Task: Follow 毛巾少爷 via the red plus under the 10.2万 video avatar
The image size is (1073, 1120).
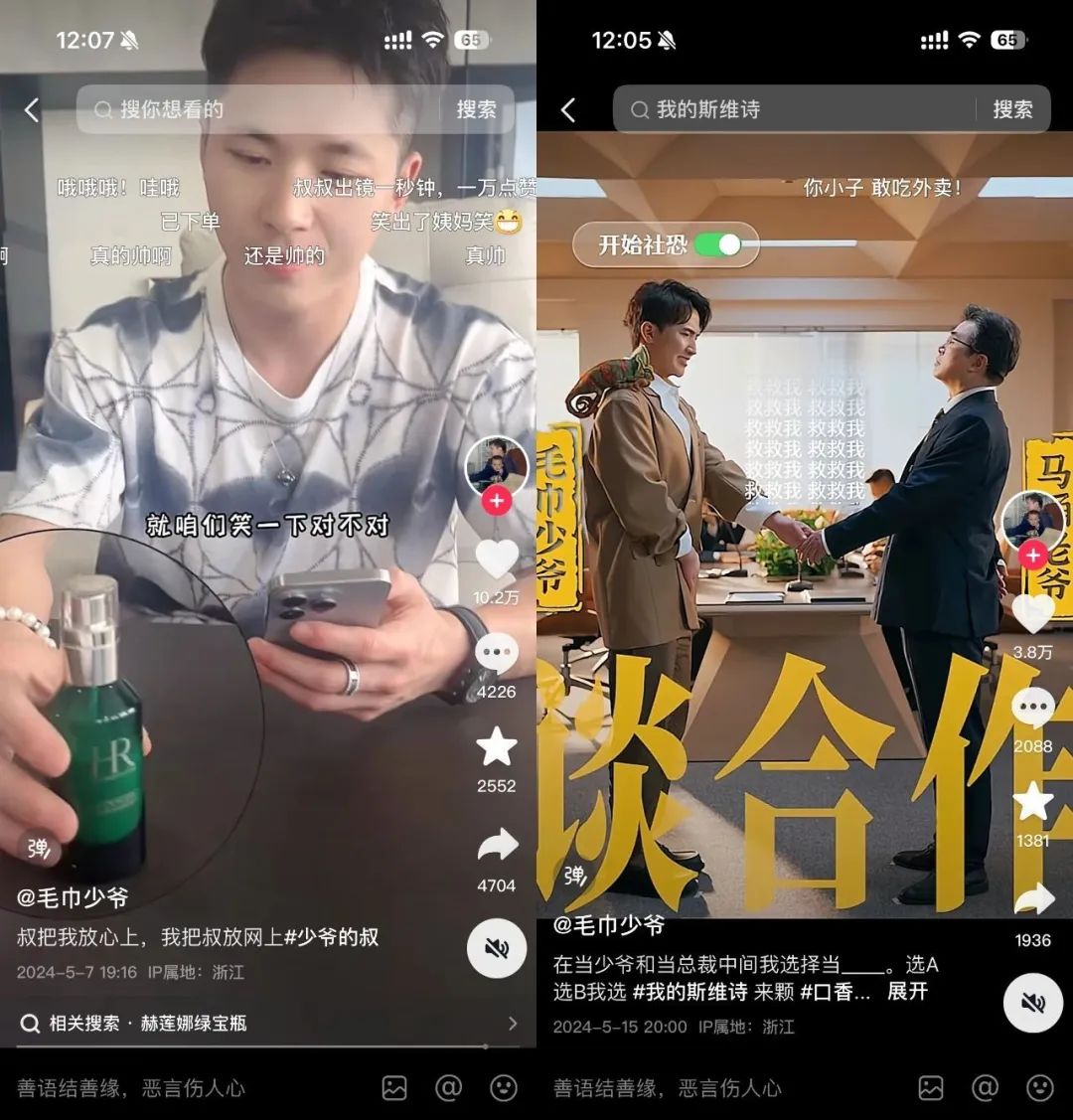Action: (x=496, y=502)
